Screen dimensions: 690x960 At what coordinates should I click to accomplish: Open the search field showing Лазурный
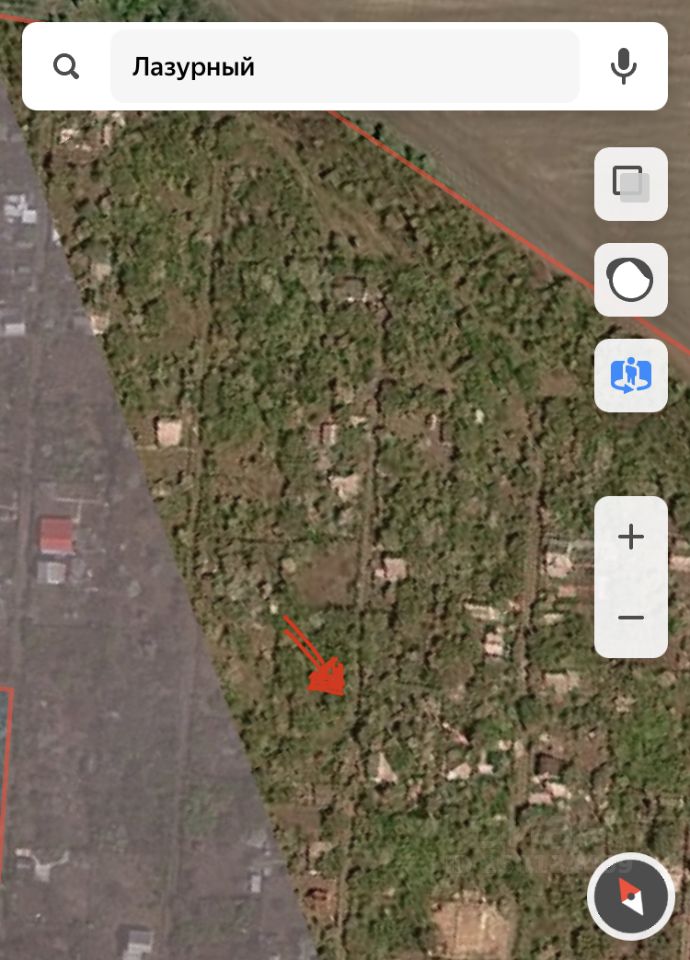[x=344, y=67]
